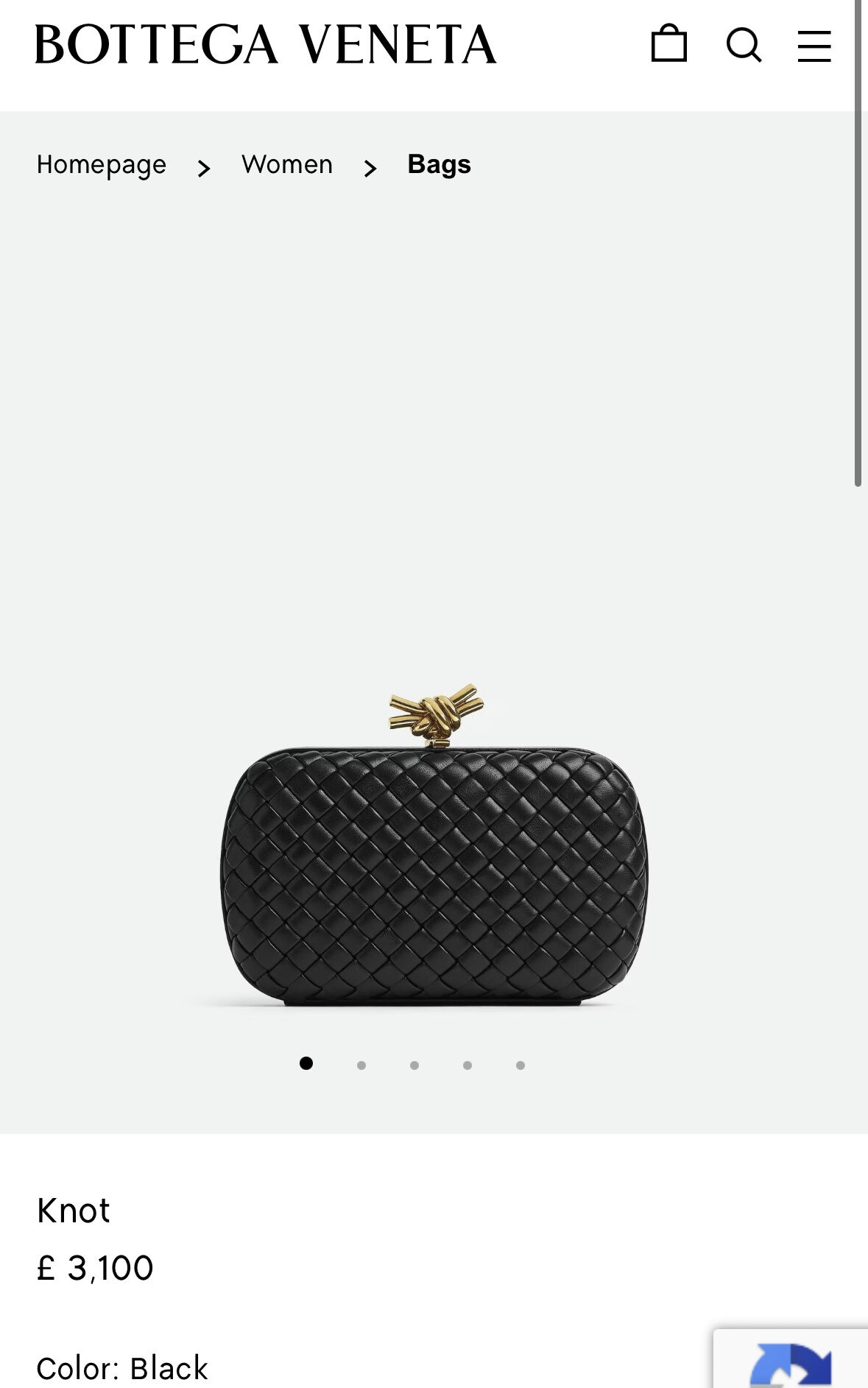Screen dimensions: 868x1388
Task: Jump to the third image dot
Action: pos(414,1065)
